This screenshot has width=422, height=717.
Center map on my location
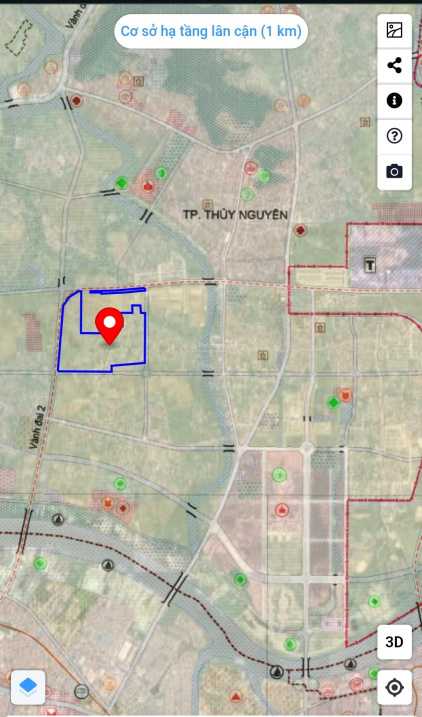394,687
